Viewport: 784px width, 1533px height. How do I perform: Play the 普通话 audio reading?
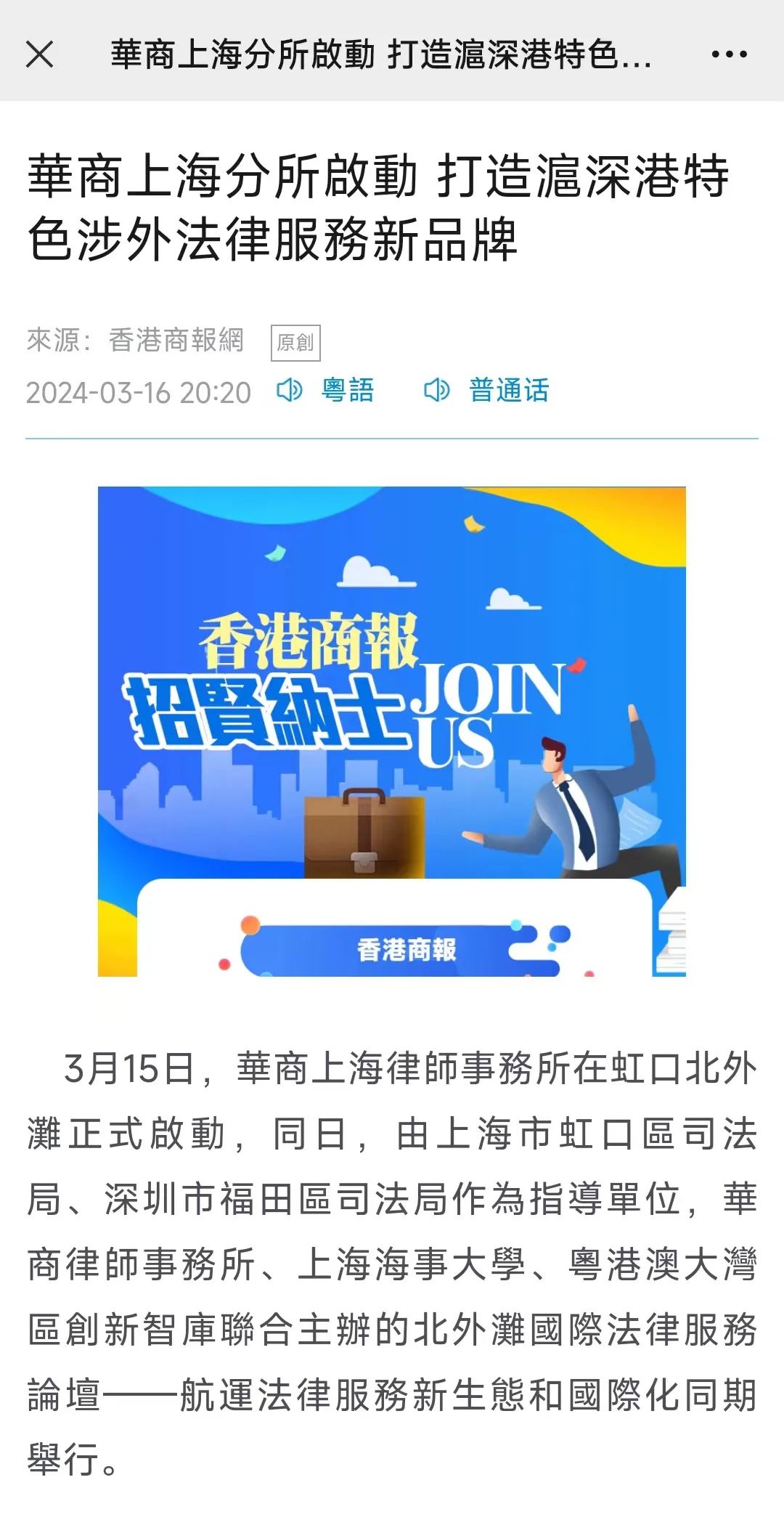tap(486, 391)
